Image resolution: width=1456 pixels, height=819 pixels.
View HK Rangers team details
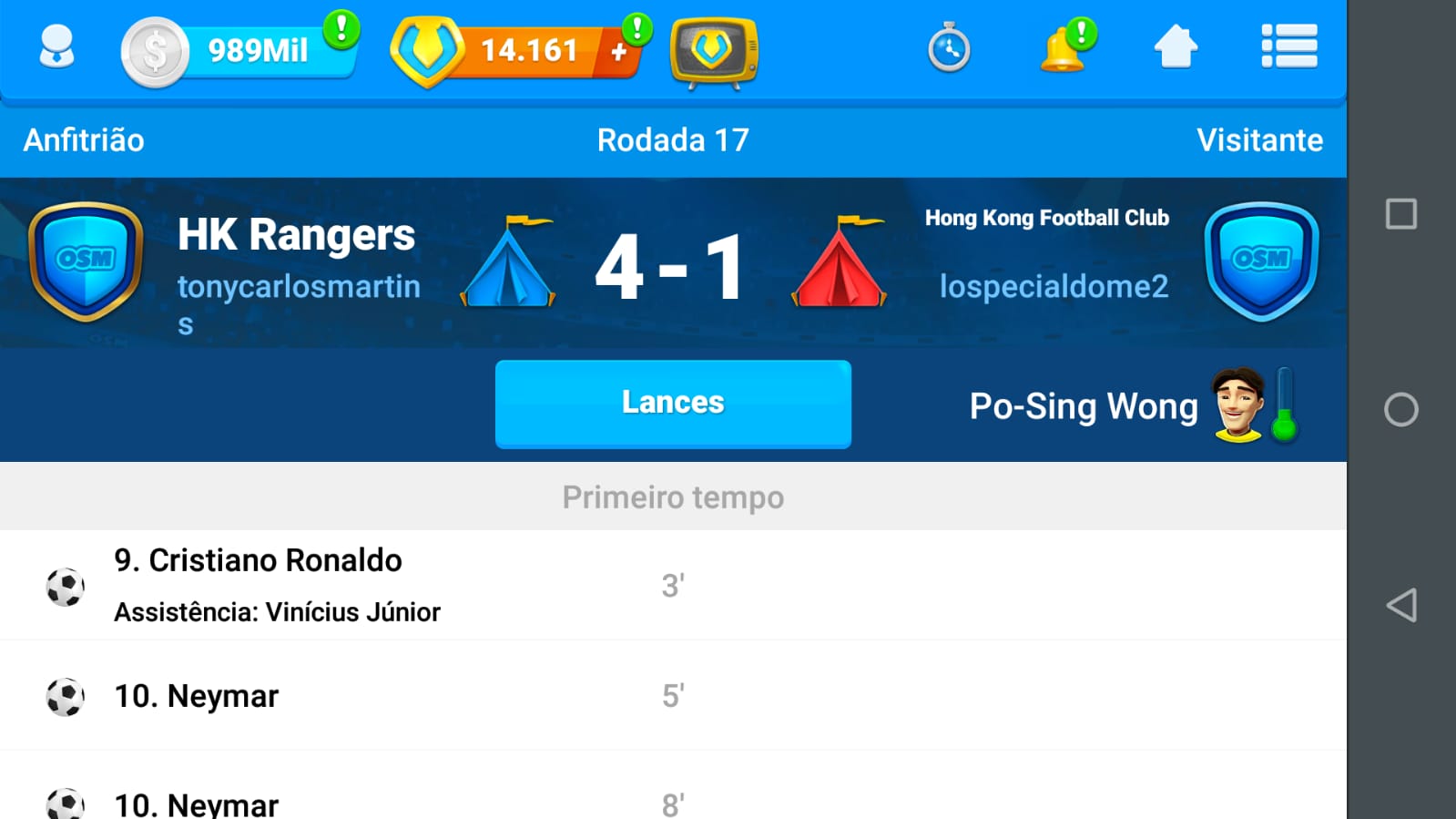(x=296, y=235)
